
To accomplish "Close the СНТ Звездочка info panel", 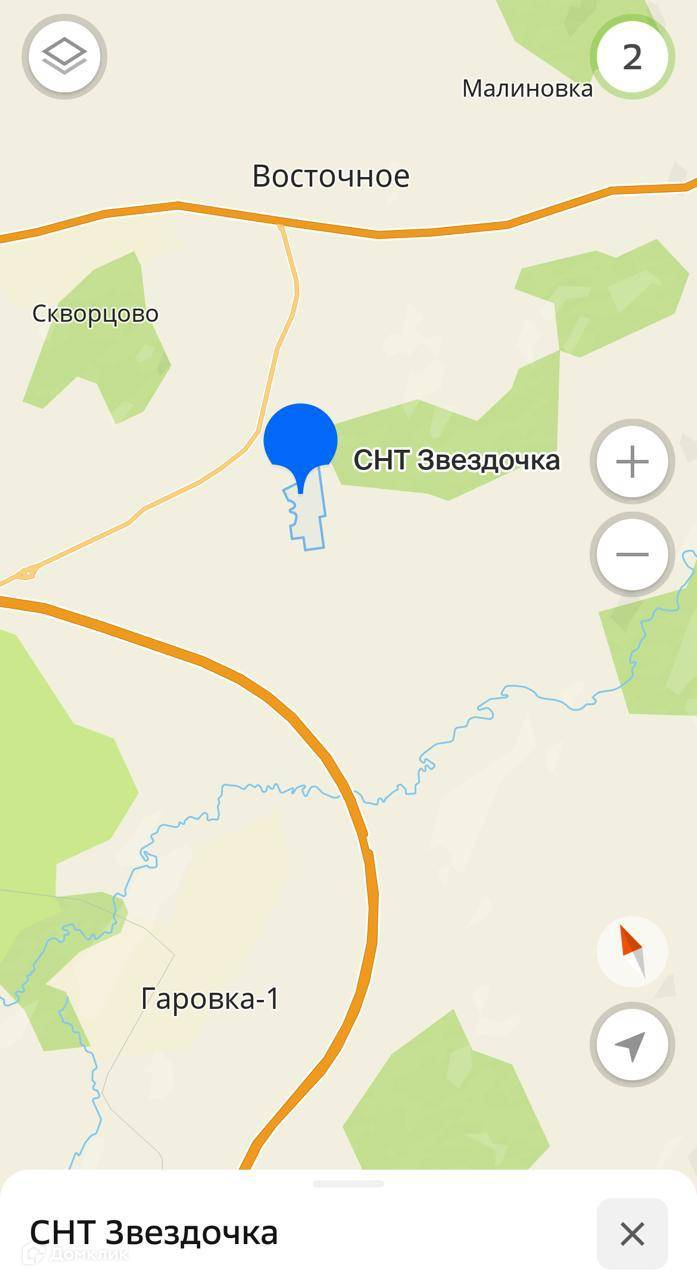I will 632,1234.
